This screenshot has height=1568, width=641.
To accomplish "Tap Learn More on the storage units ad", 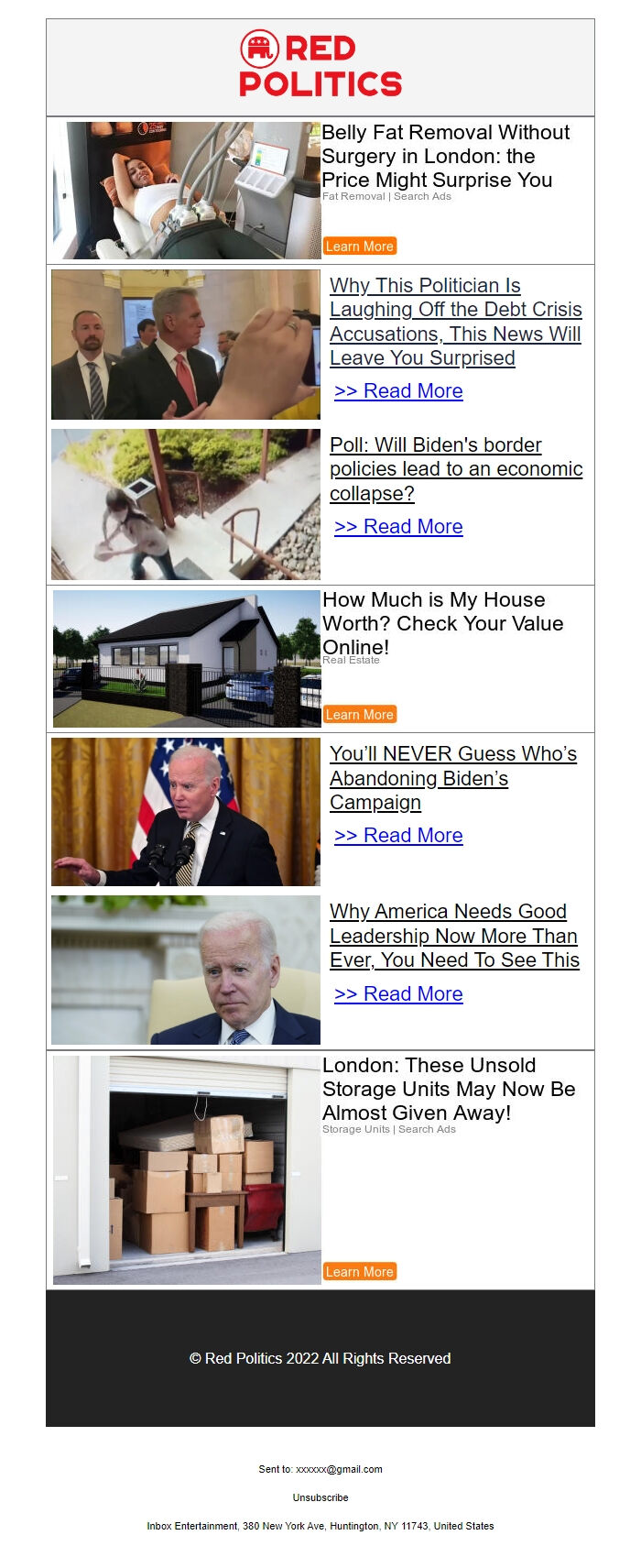I will click(359, 1272).
